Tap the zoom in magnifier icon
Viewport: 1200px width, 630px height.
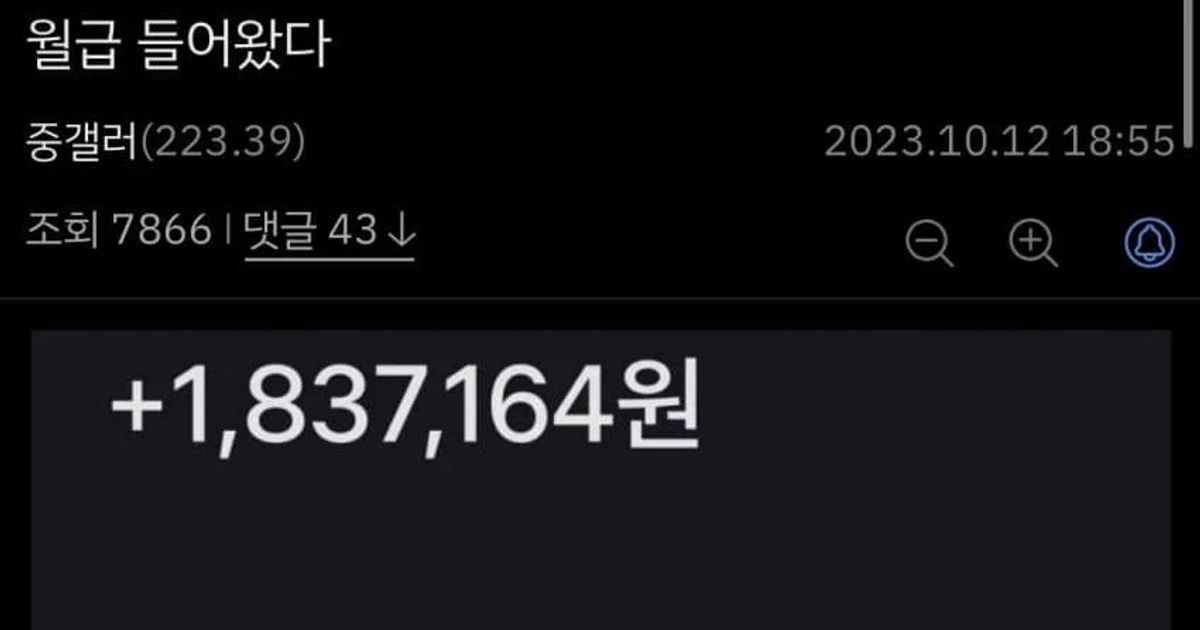[1033, 243]
